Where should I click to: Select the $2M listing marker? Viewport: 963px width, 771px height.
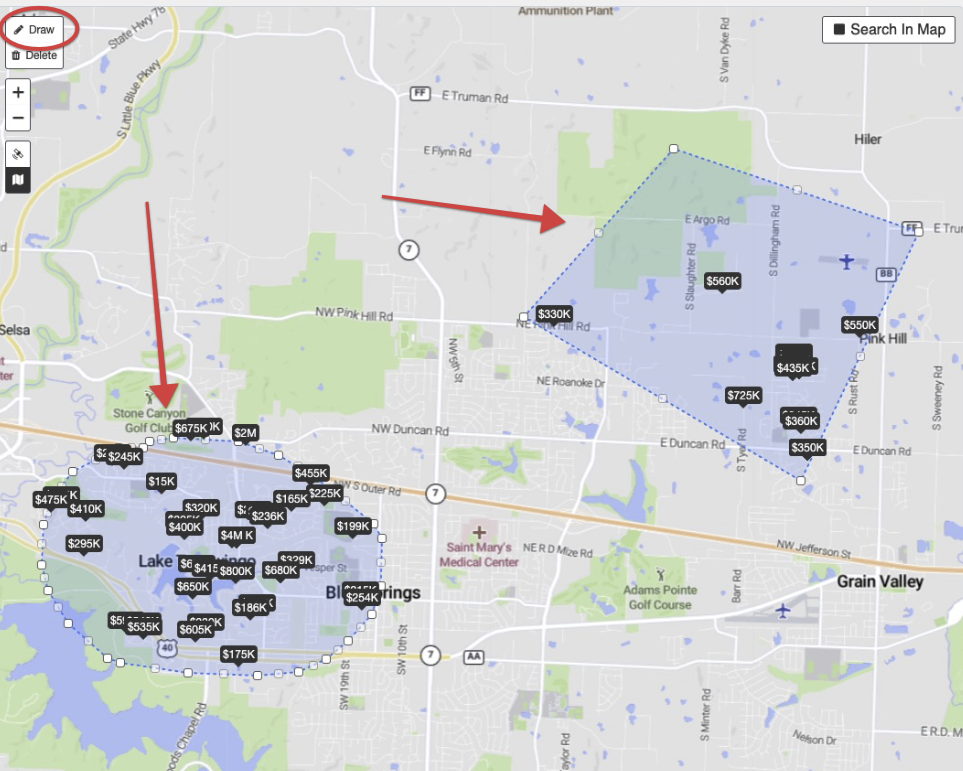[x=245, y=432]
